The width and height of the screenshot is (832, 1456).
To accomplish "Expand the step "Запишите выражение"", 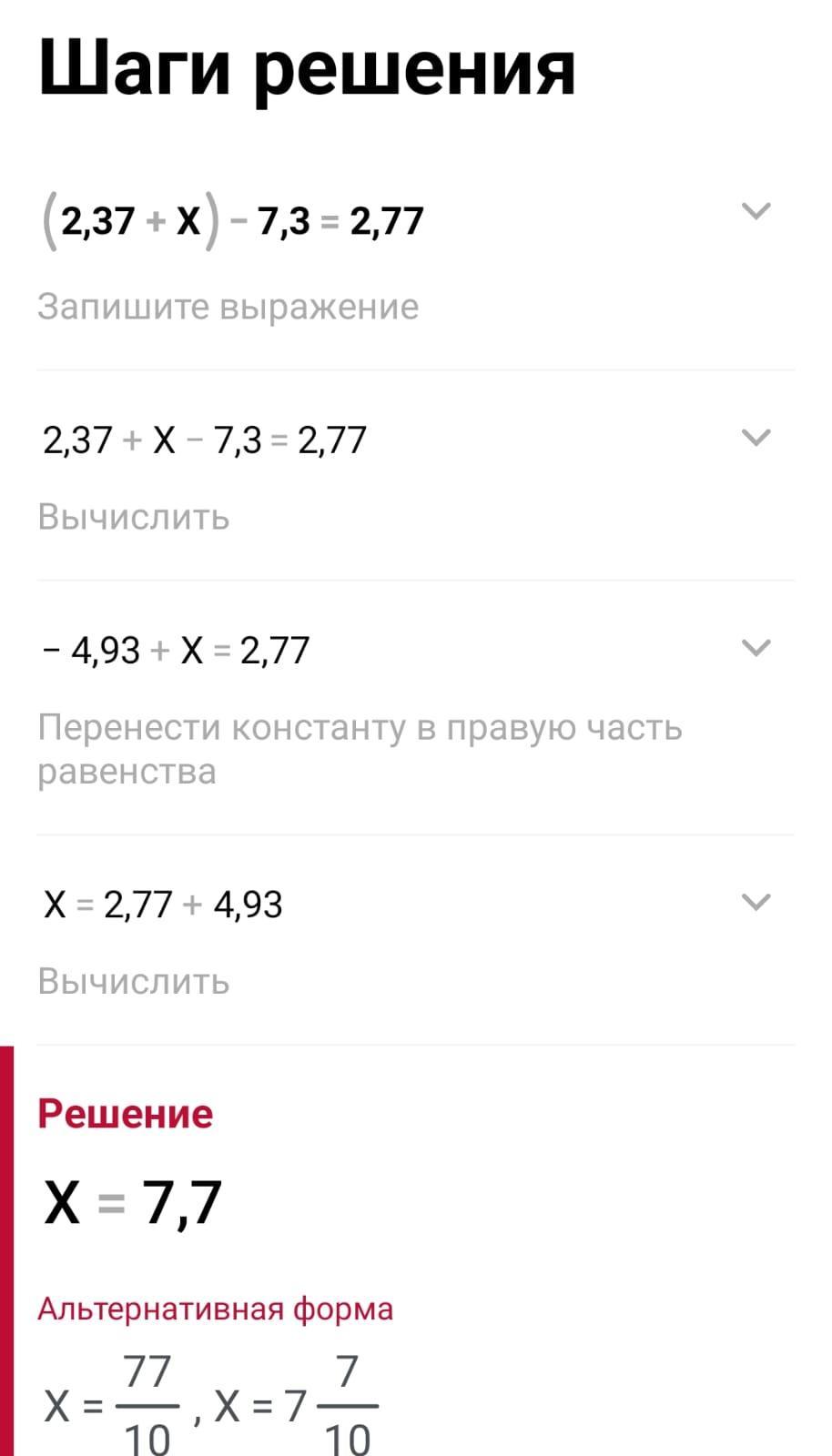I will 756,212.
